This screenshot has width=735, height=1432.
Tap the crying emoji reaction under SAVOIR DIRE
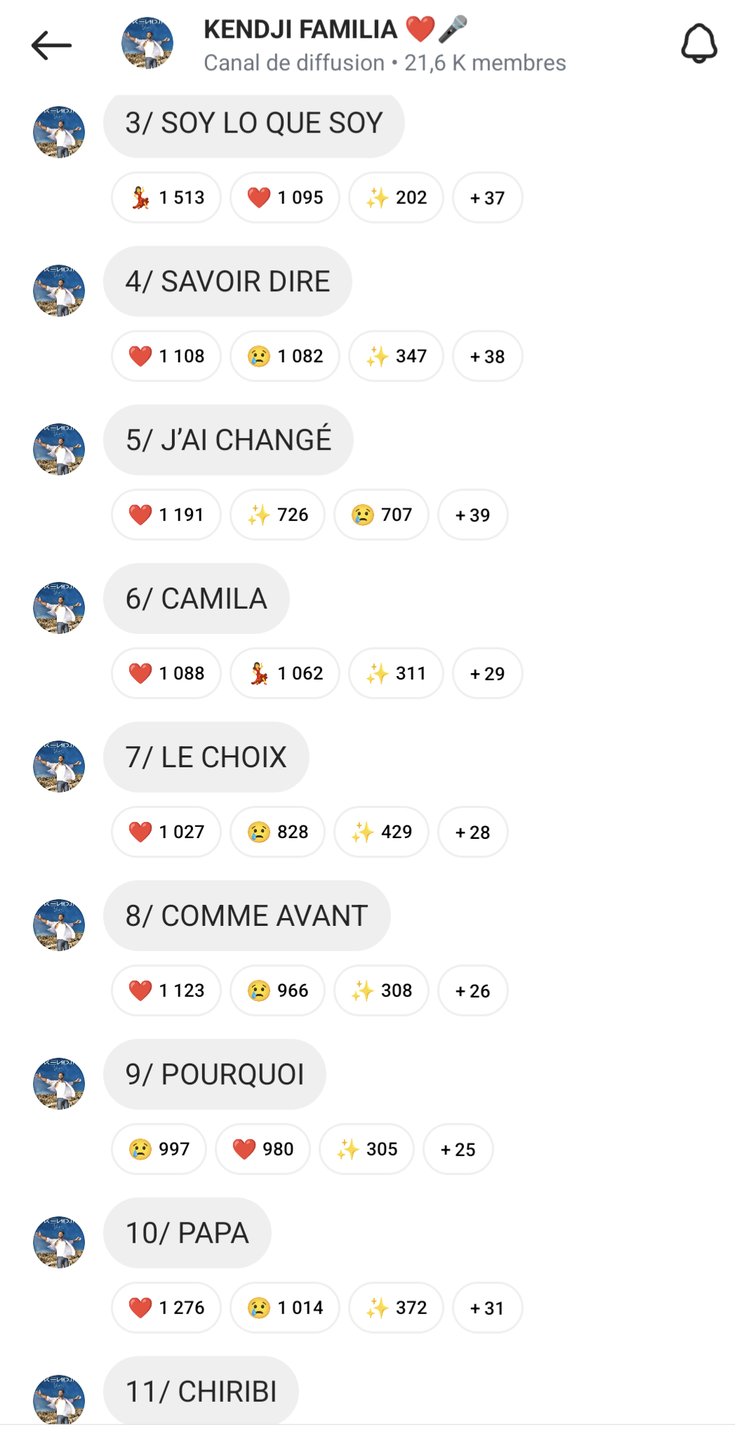click(x=285, y=356)
